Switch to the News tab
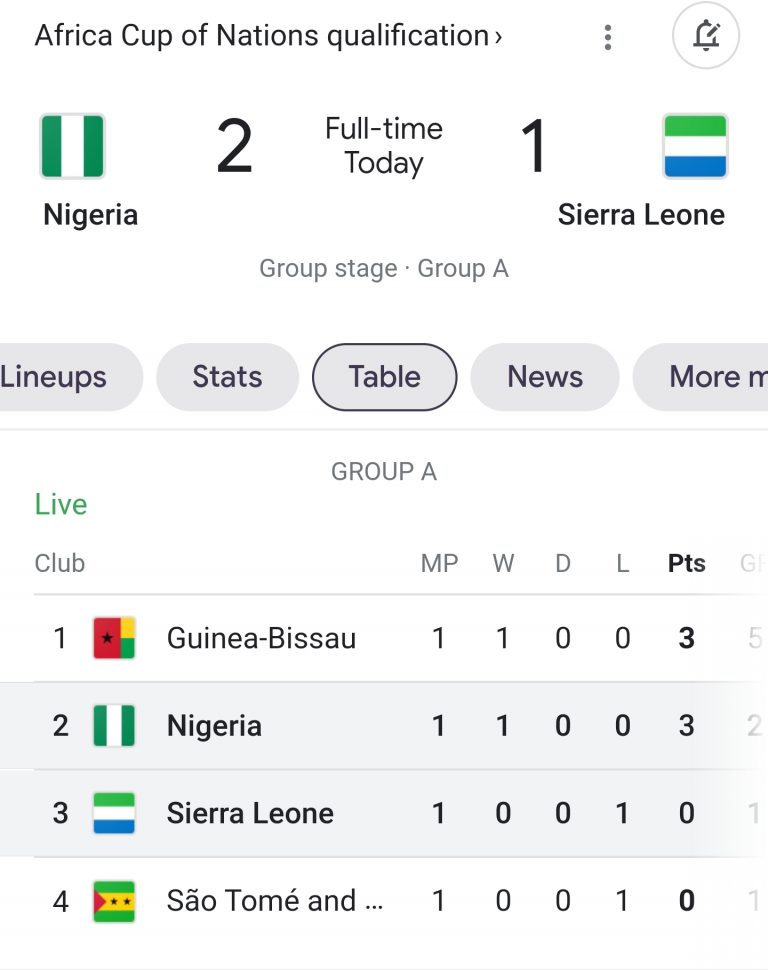 click(x=545, y=377)
